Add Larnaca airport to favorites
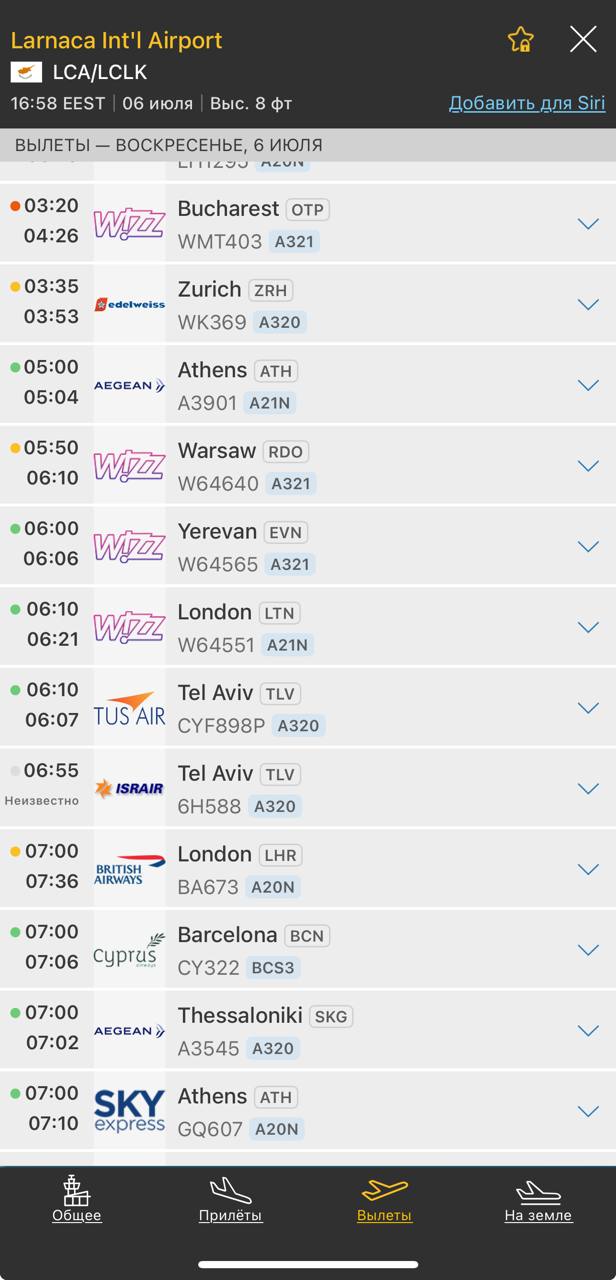The width and height of the screenshot is (616, 1280). point(520,40)
